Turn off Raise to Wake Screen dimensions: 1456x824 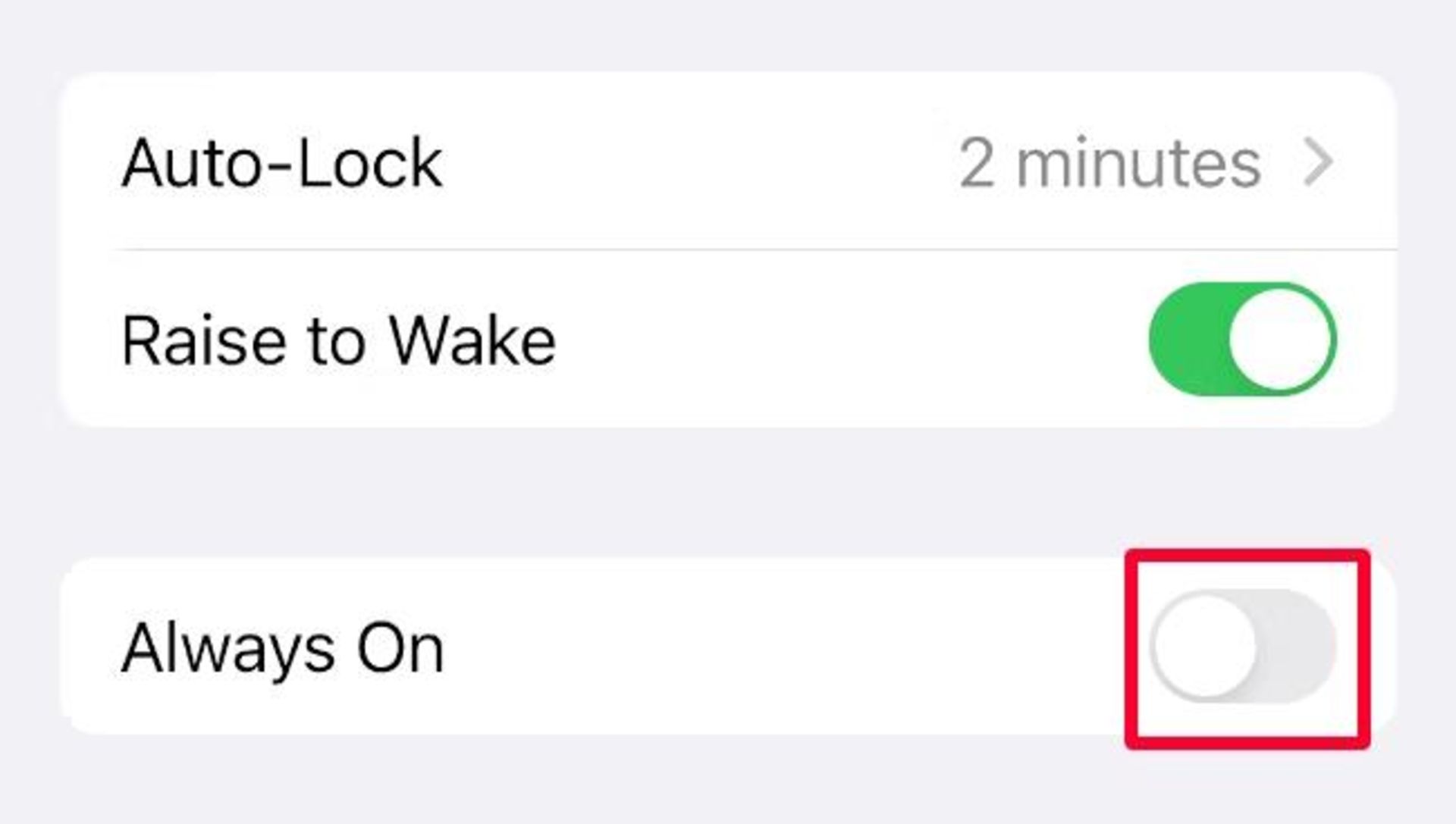(1242, 340)
